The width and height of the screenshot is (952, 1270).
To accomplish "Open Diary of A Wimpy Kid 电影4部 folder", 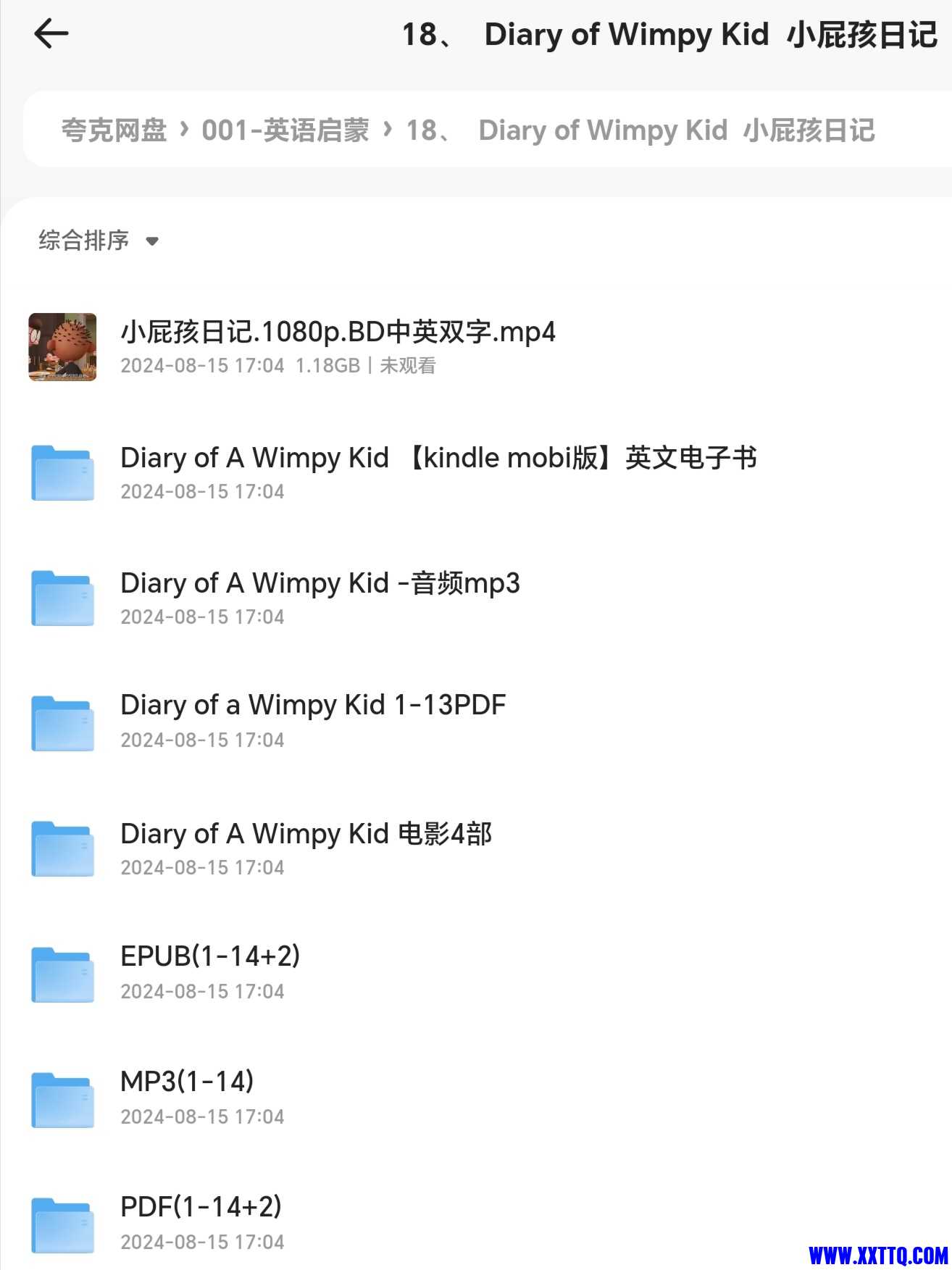I will point(306,834).
